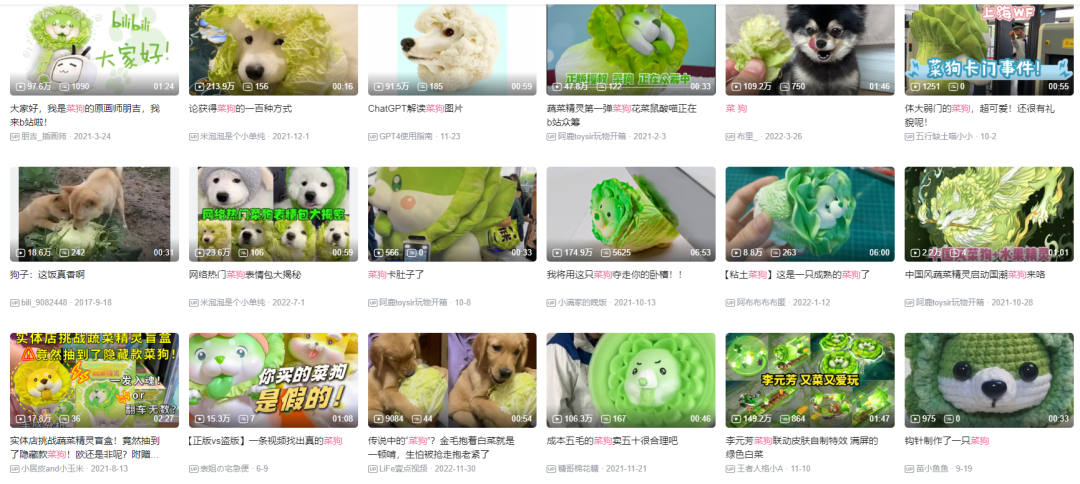Image resolution: width=1080 pixels, height=484 pixels.
Task: Open video 菜狗卡肚子了
Action: click(451, 214)
